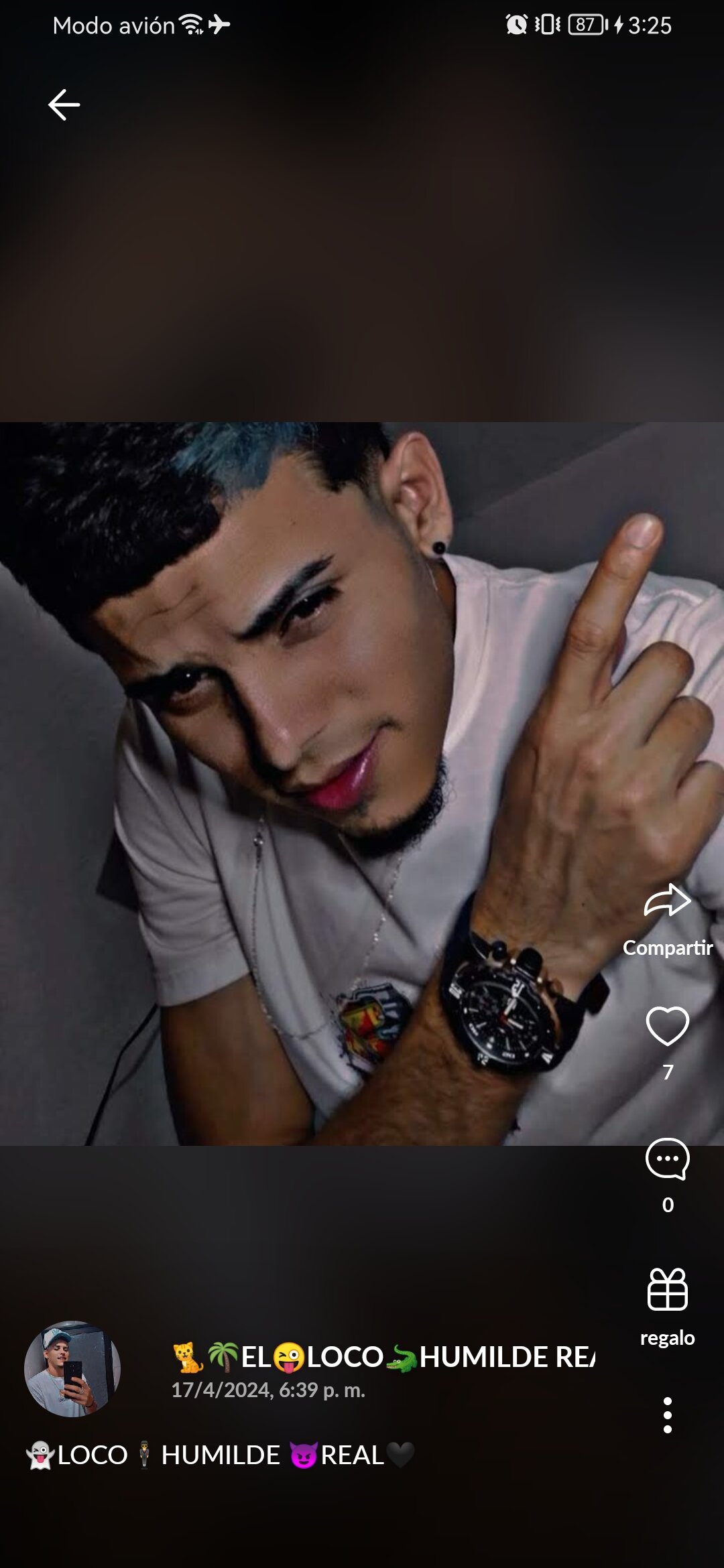Like this post with the heart

click(x=667, y=1026)
